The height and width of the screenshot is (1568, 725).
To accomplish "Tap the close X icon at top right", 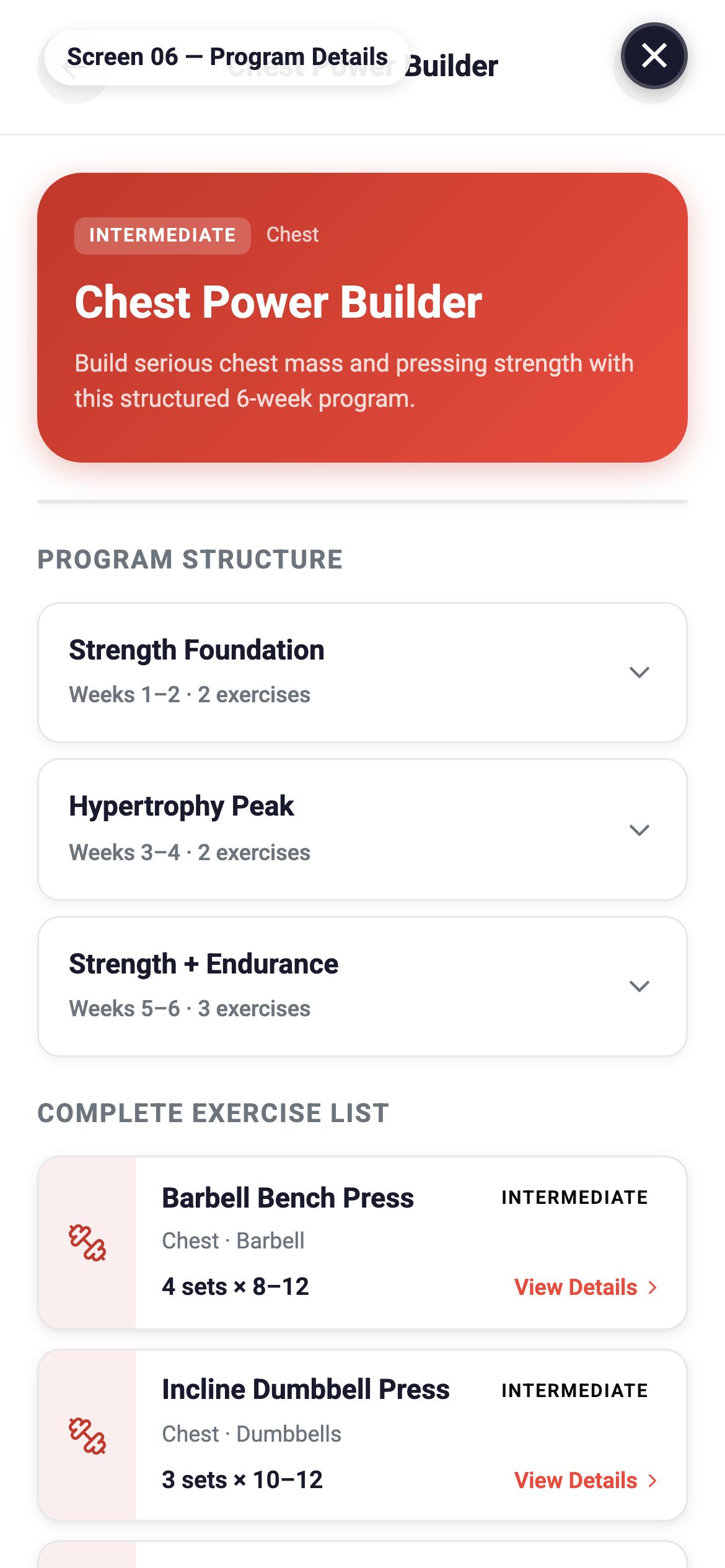I will tap(654, 56).
